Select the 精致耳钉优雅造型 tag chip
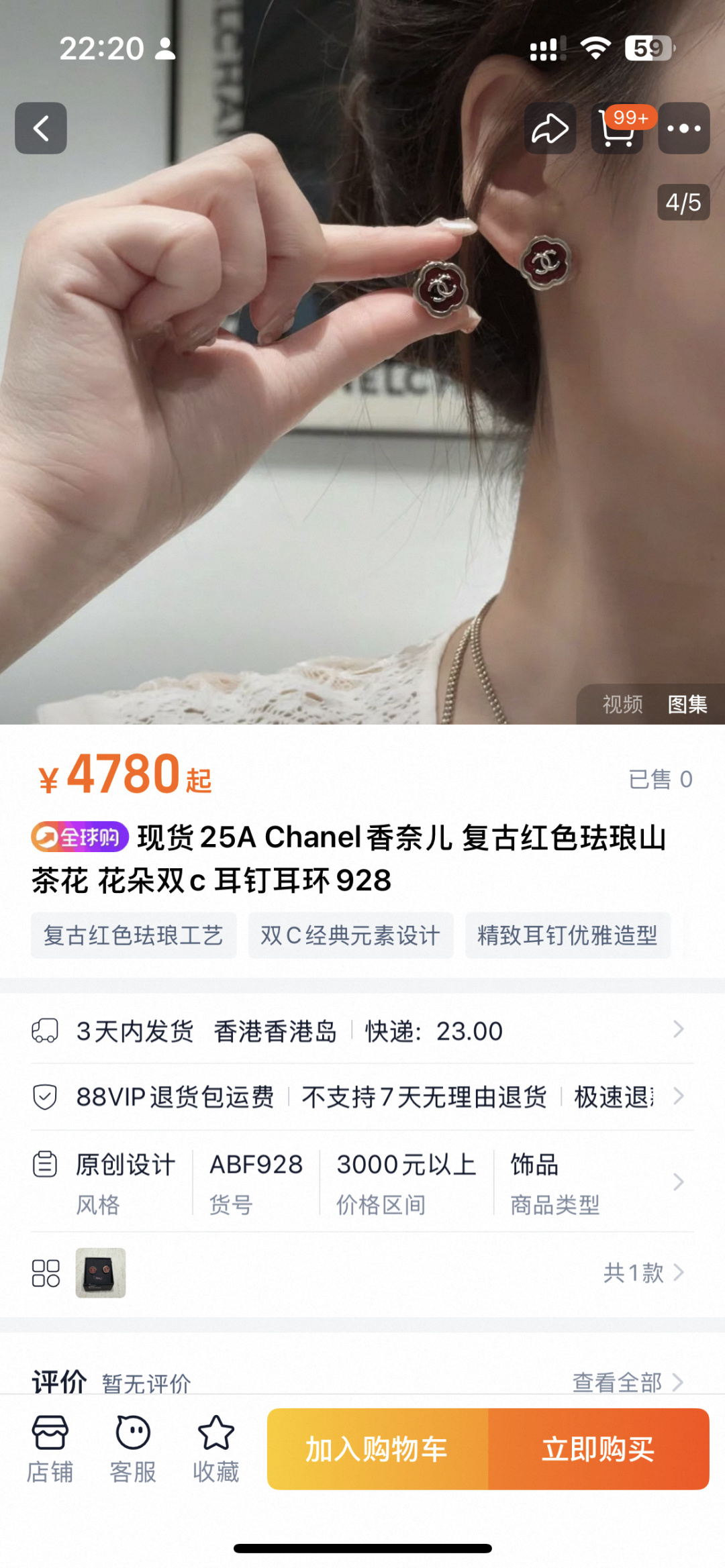This screenshot has width=725, height=1568. 567,935
